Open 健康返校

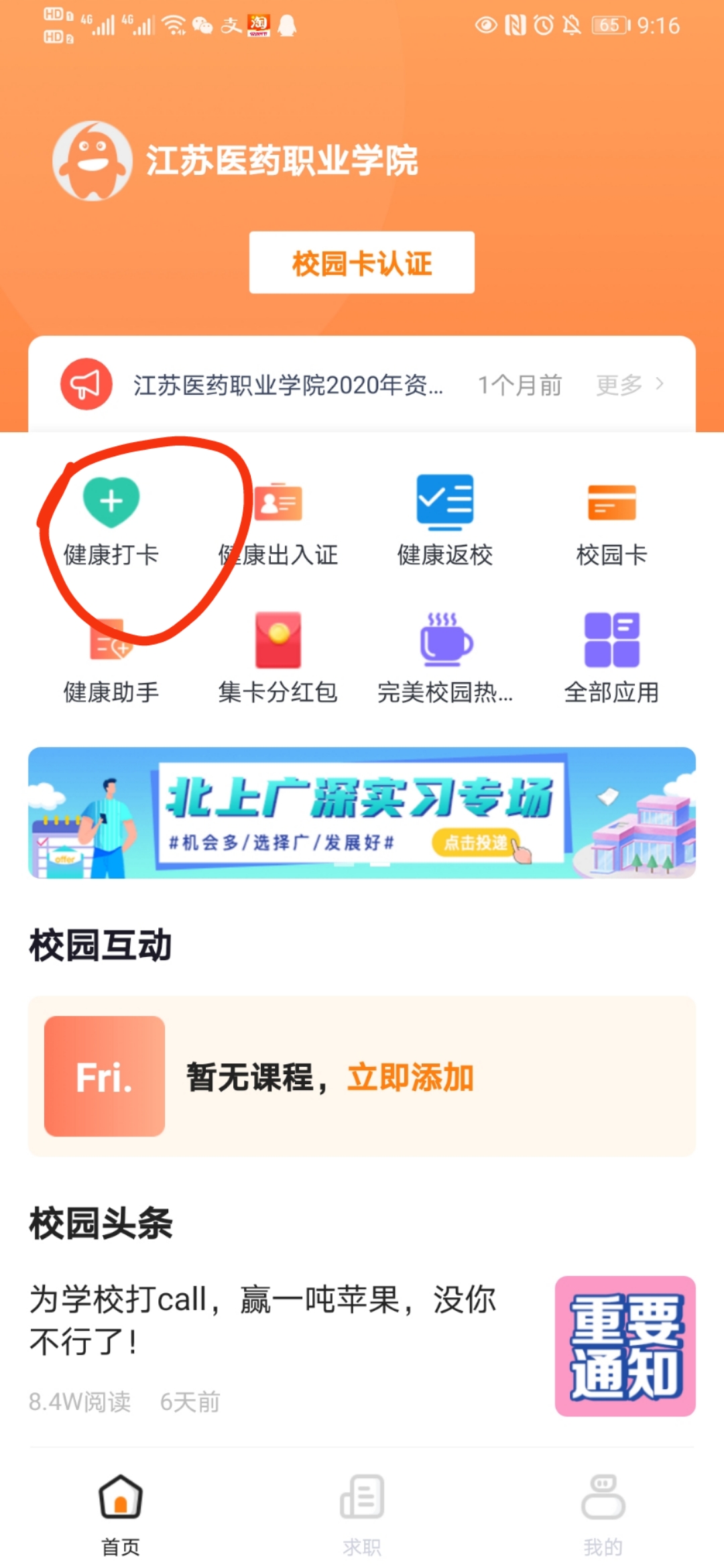coord(444,521)
